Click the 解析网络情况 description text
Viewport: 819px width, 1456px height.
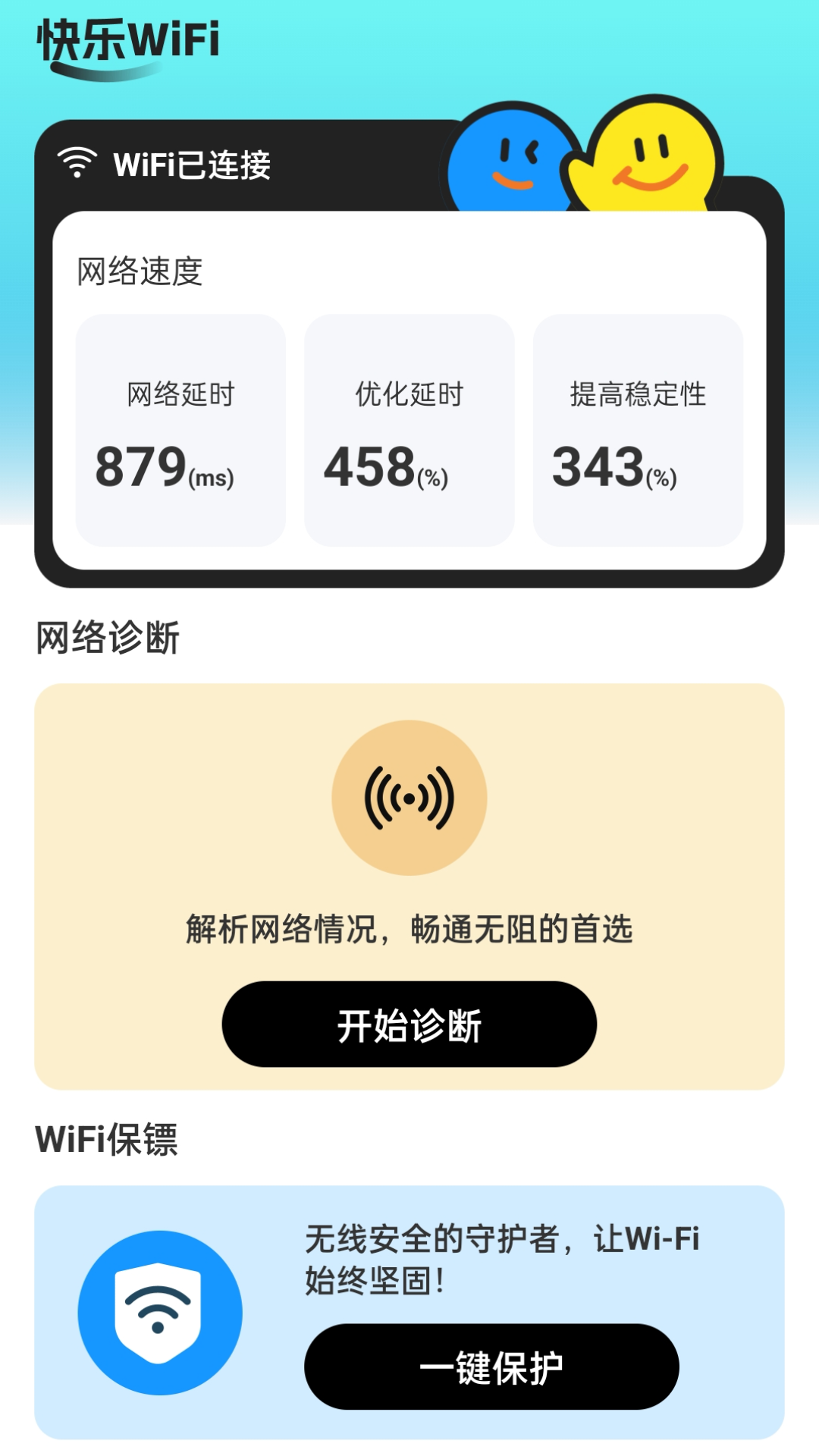(x=409, y=927)
